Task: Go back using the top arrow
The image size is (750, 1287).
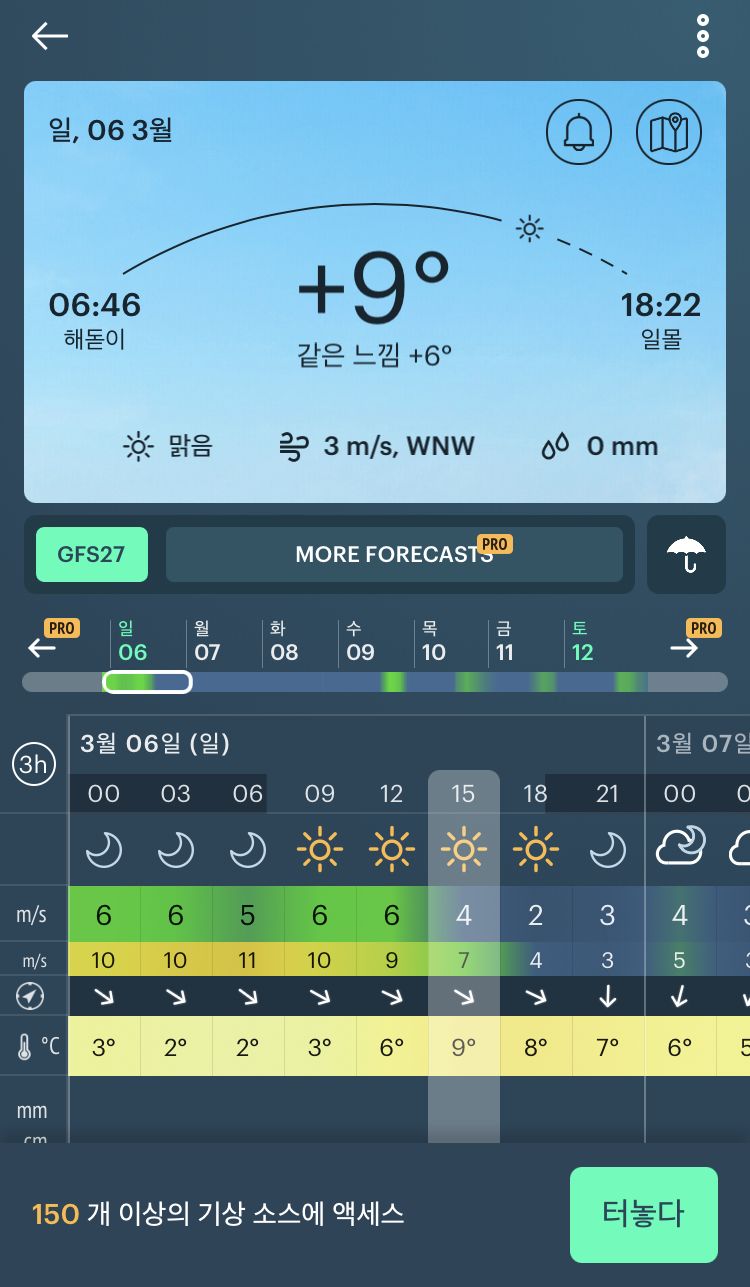Action: click(49, 36)
